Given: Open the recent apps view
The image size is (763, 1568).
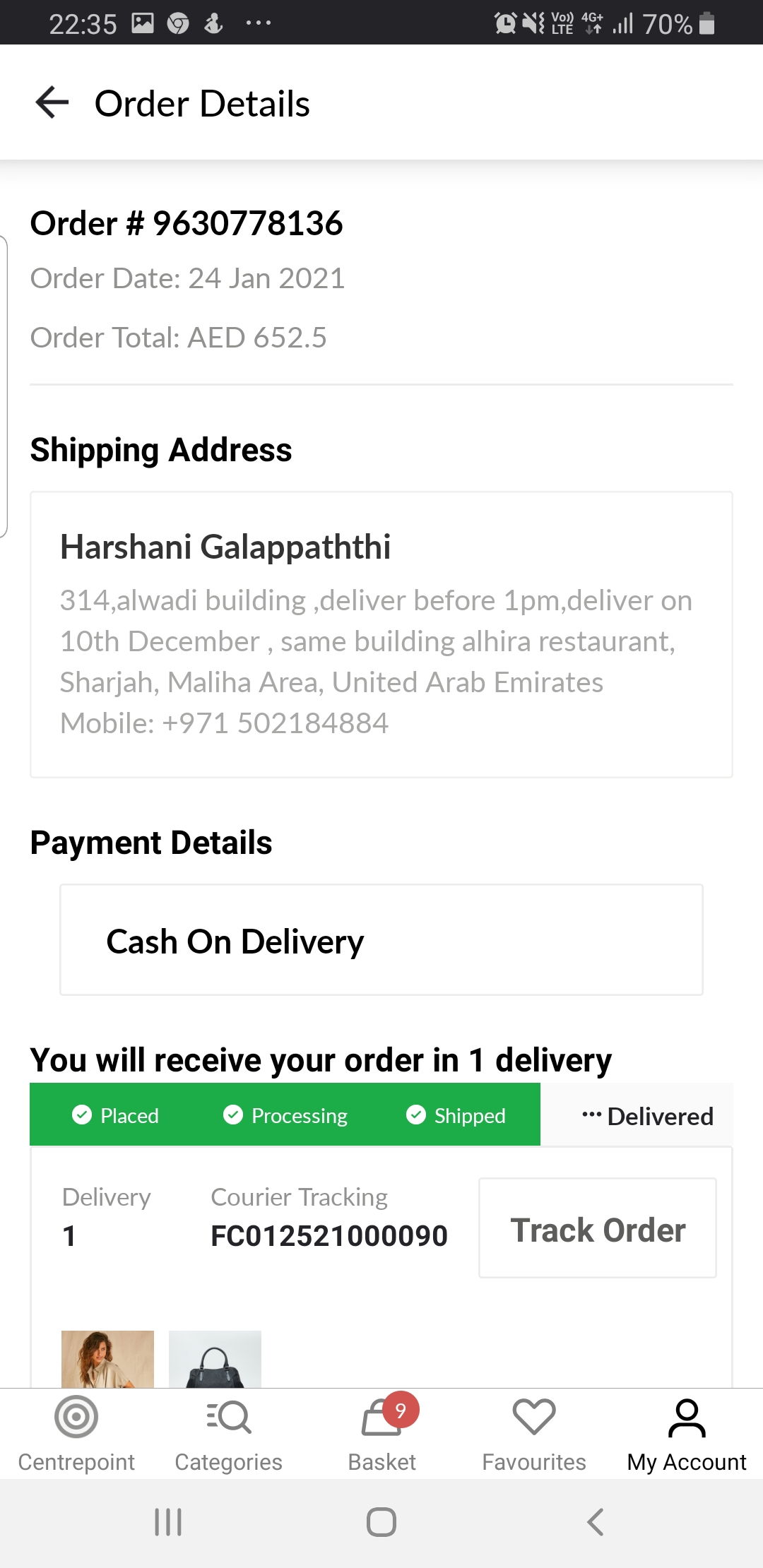Looking at the screenshot, I should [168, 1522].
